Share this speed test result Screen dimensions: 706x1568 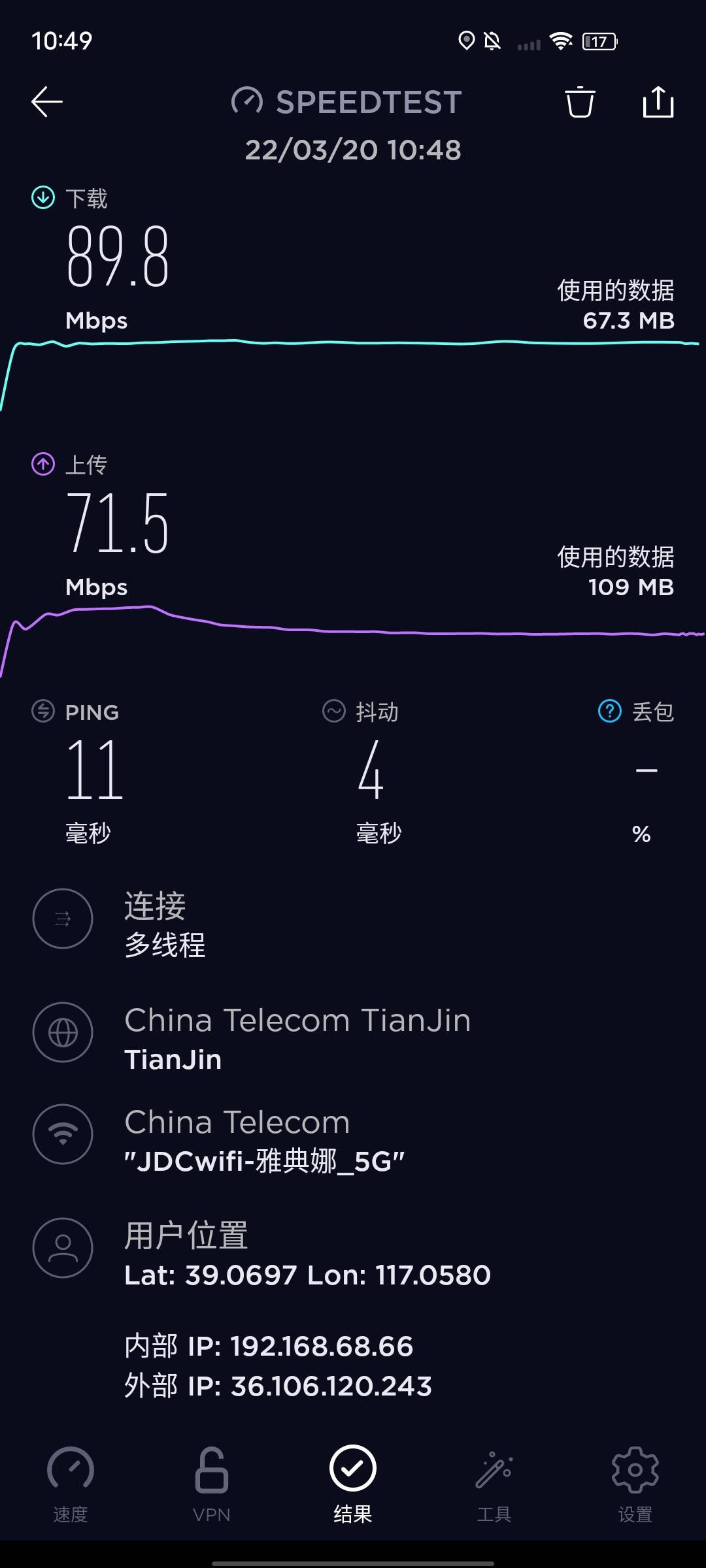click(658, 102)
